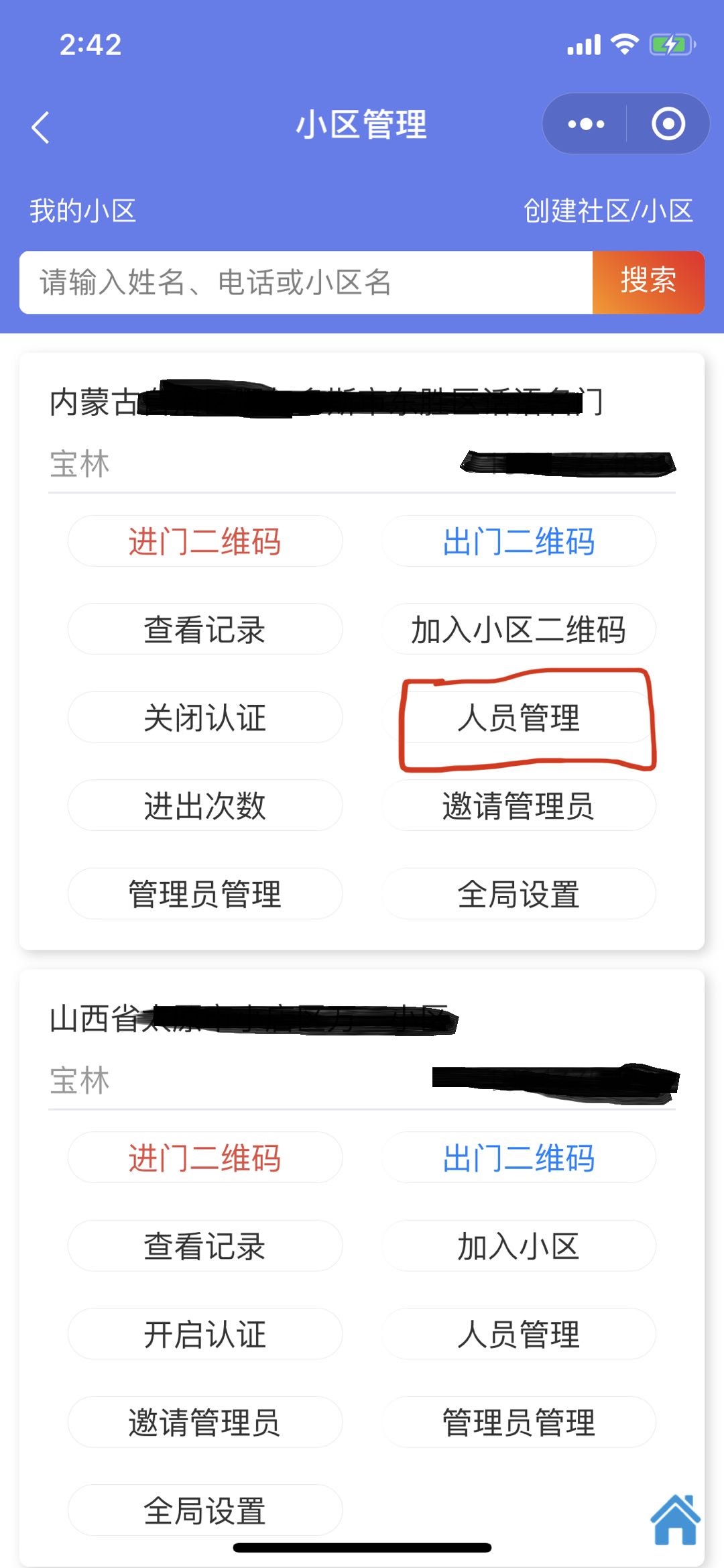The image size is (724, 1568).
Task: Open 出门二维码 in the 内蒙古 community card
Action: pos(518,541)
